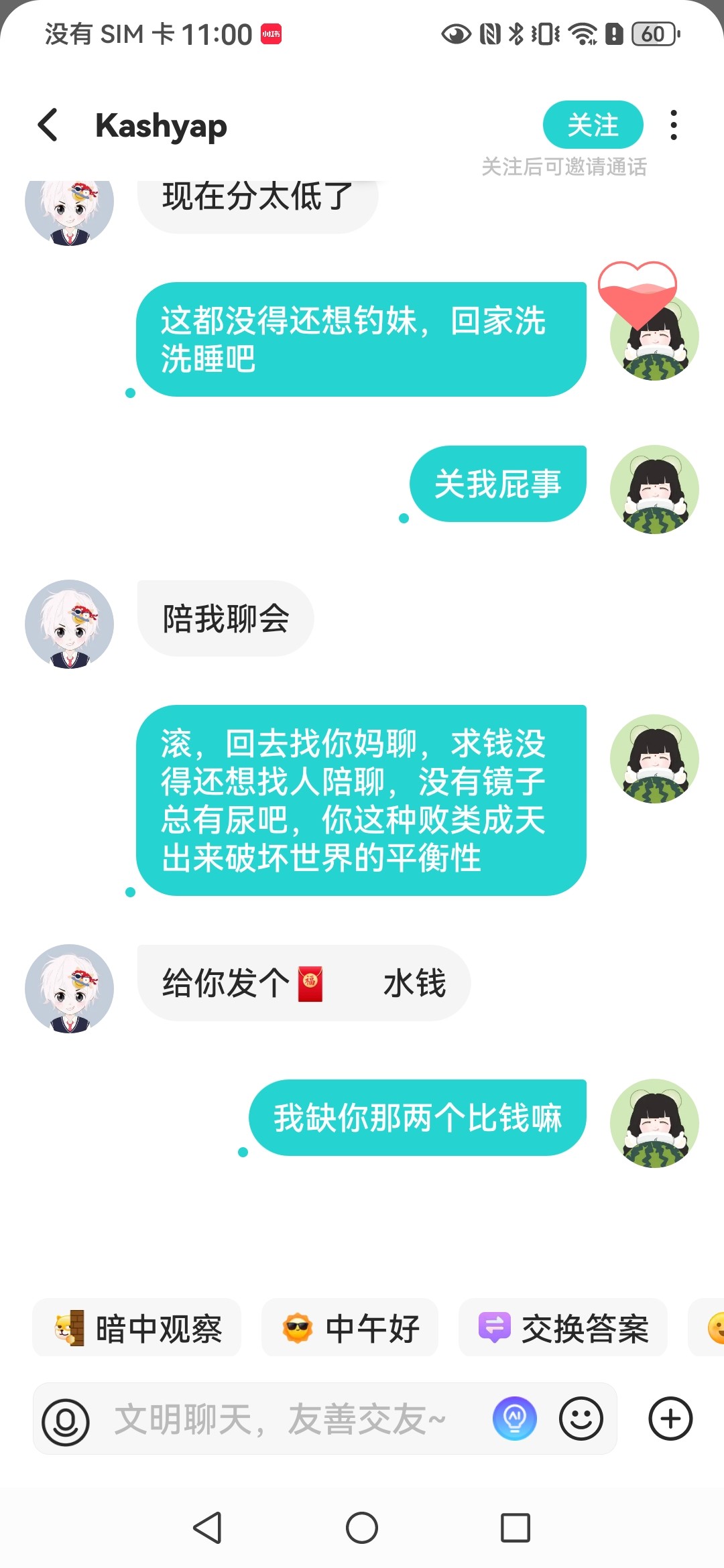The image size is (724, 1568).
Task: Open Kashyap's avatar beside 陪我聊会
Action: click(70, 624)
